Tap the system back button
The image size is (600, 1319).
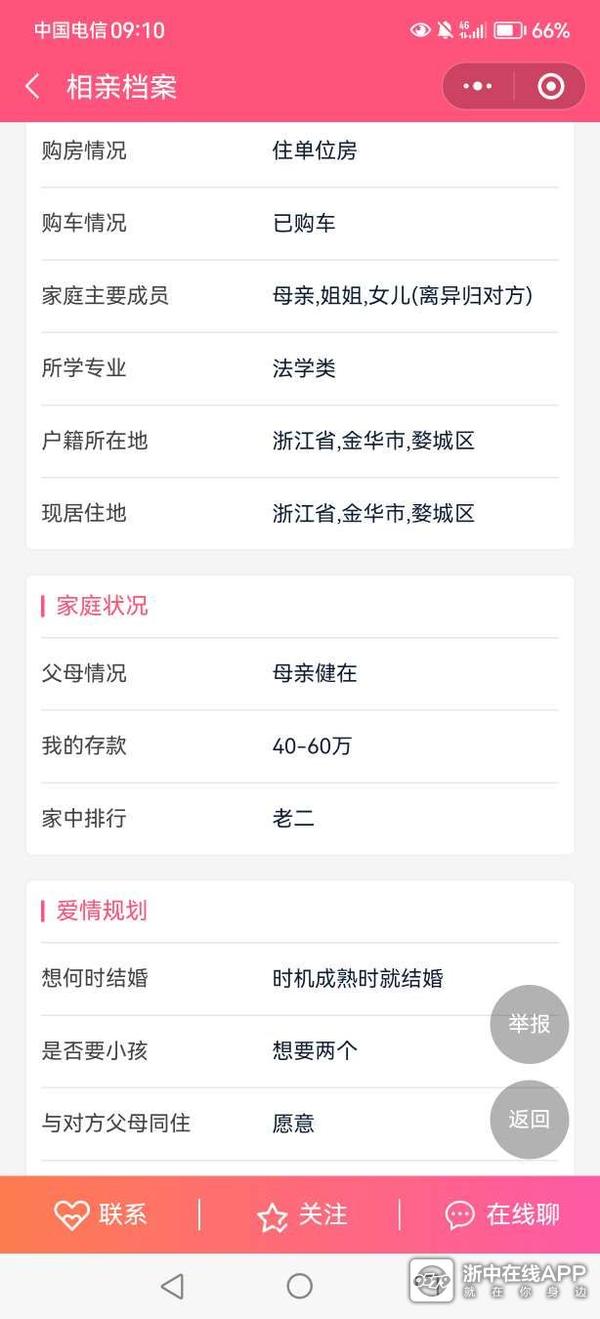point(173,1286)
